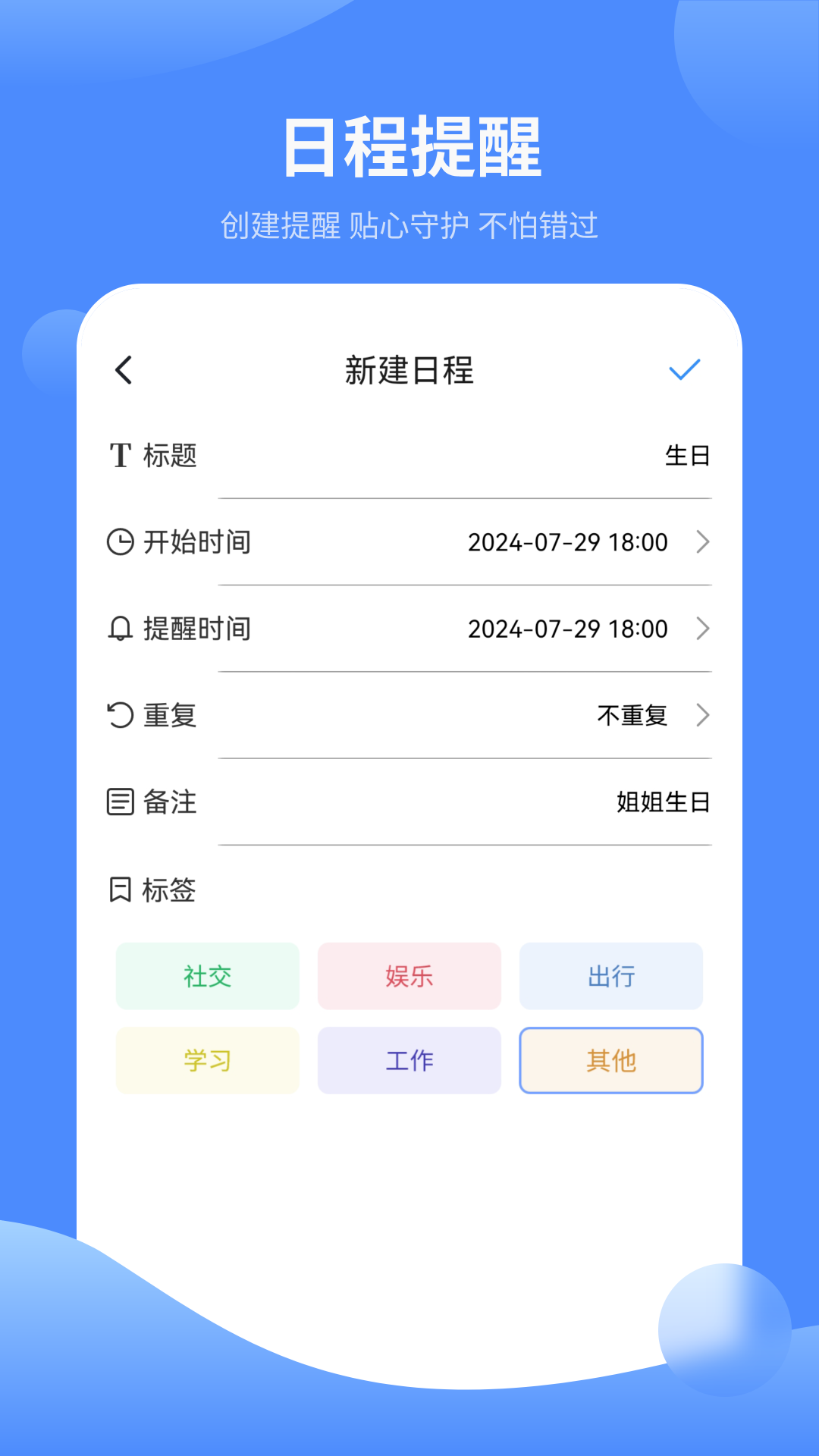Expand the 开始时间 picker via its chevron
Viewport: 819px width, 1456px height.
704,542
